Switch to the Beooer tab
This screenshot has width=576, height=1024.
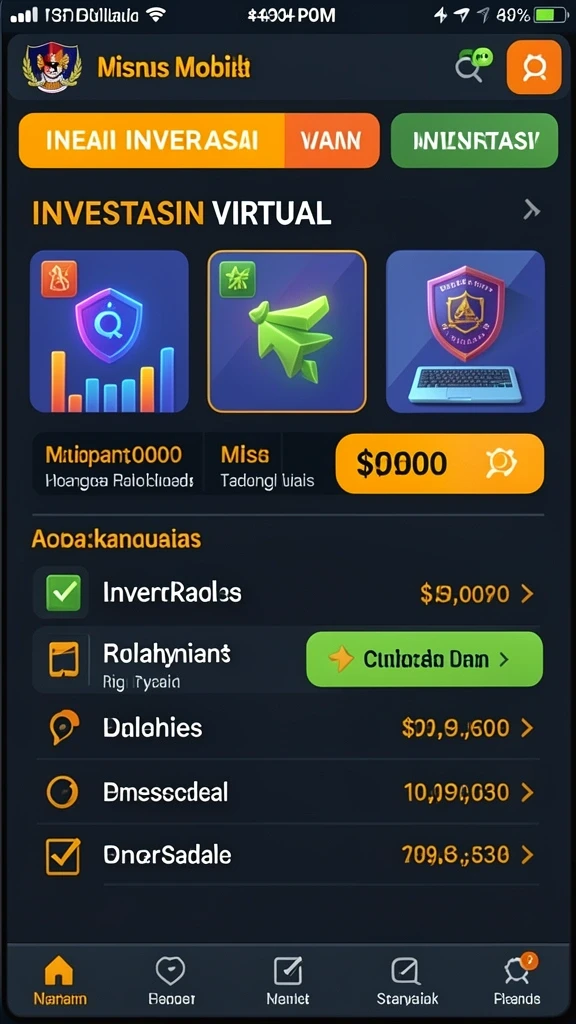click(x=171, y=980)
